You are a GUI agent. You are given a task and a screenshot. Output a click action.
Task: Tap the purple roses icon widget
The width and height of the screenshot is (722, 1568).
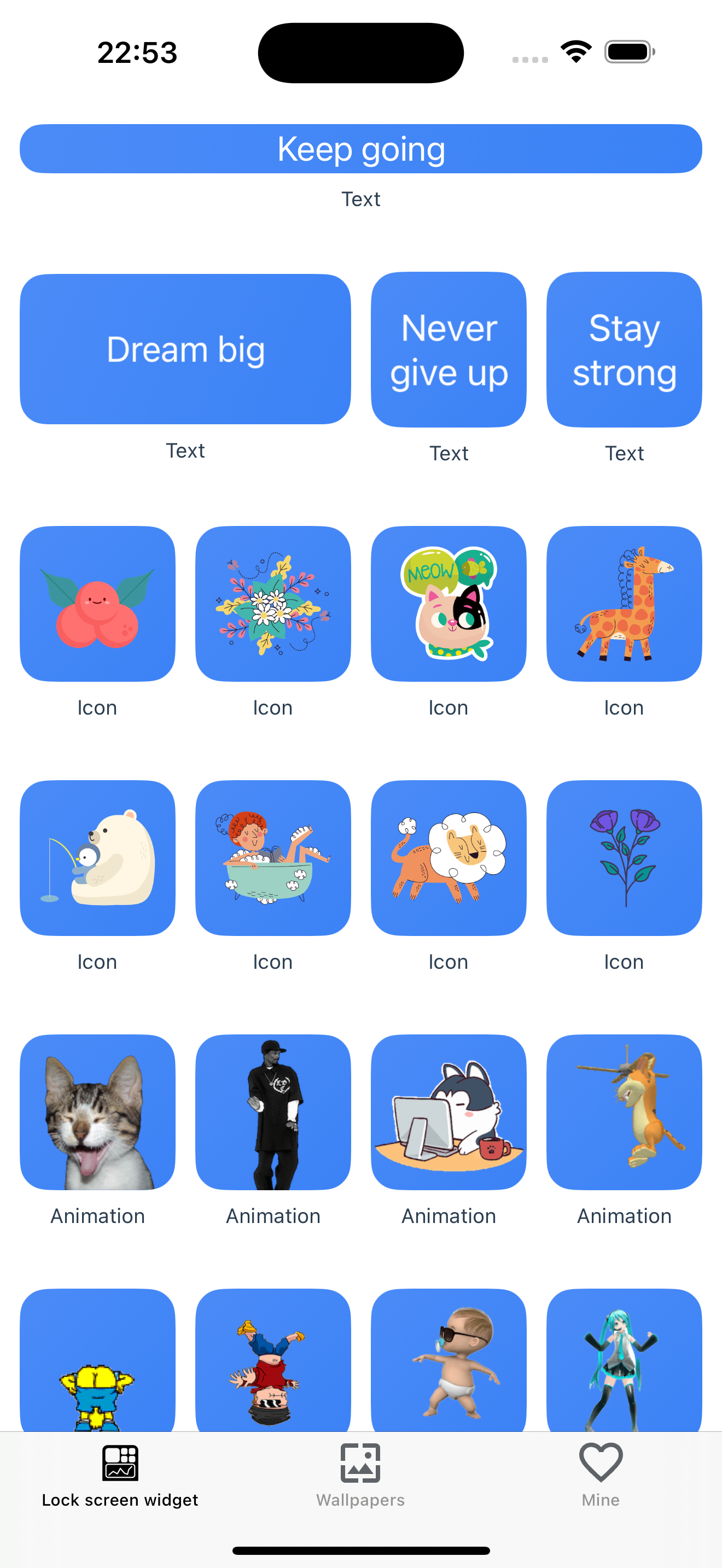click(624, 858)
